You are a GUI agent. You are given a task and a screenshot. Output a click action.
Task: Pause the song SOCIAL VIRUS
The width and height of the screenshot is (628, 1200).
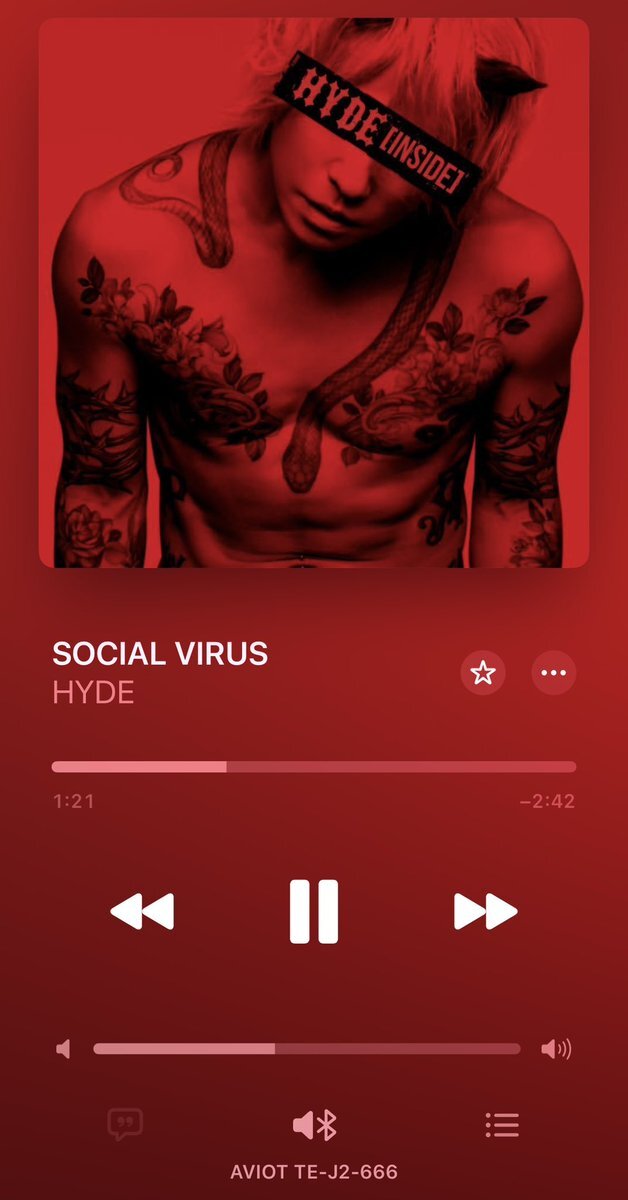pos(314,911)
